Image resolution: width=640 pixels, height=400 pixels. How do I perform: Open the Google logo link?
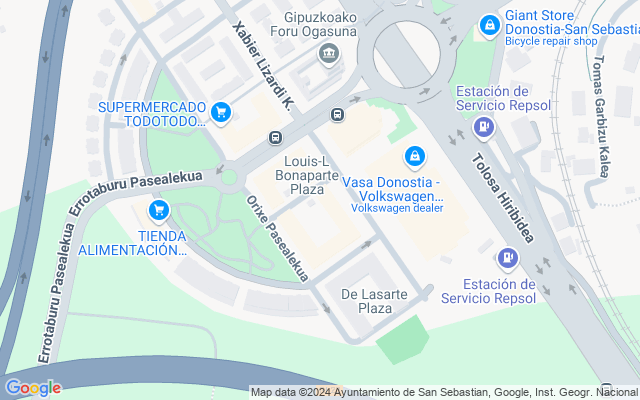(x=33, y=388)
